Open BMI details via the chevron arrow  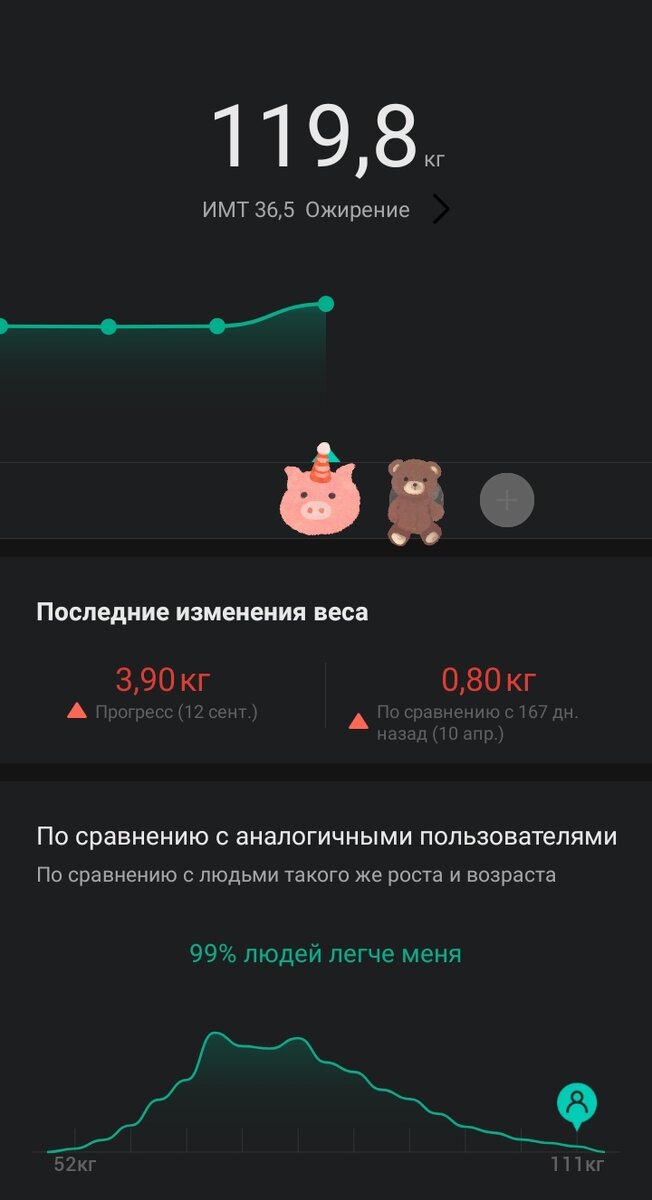[440, 209]
